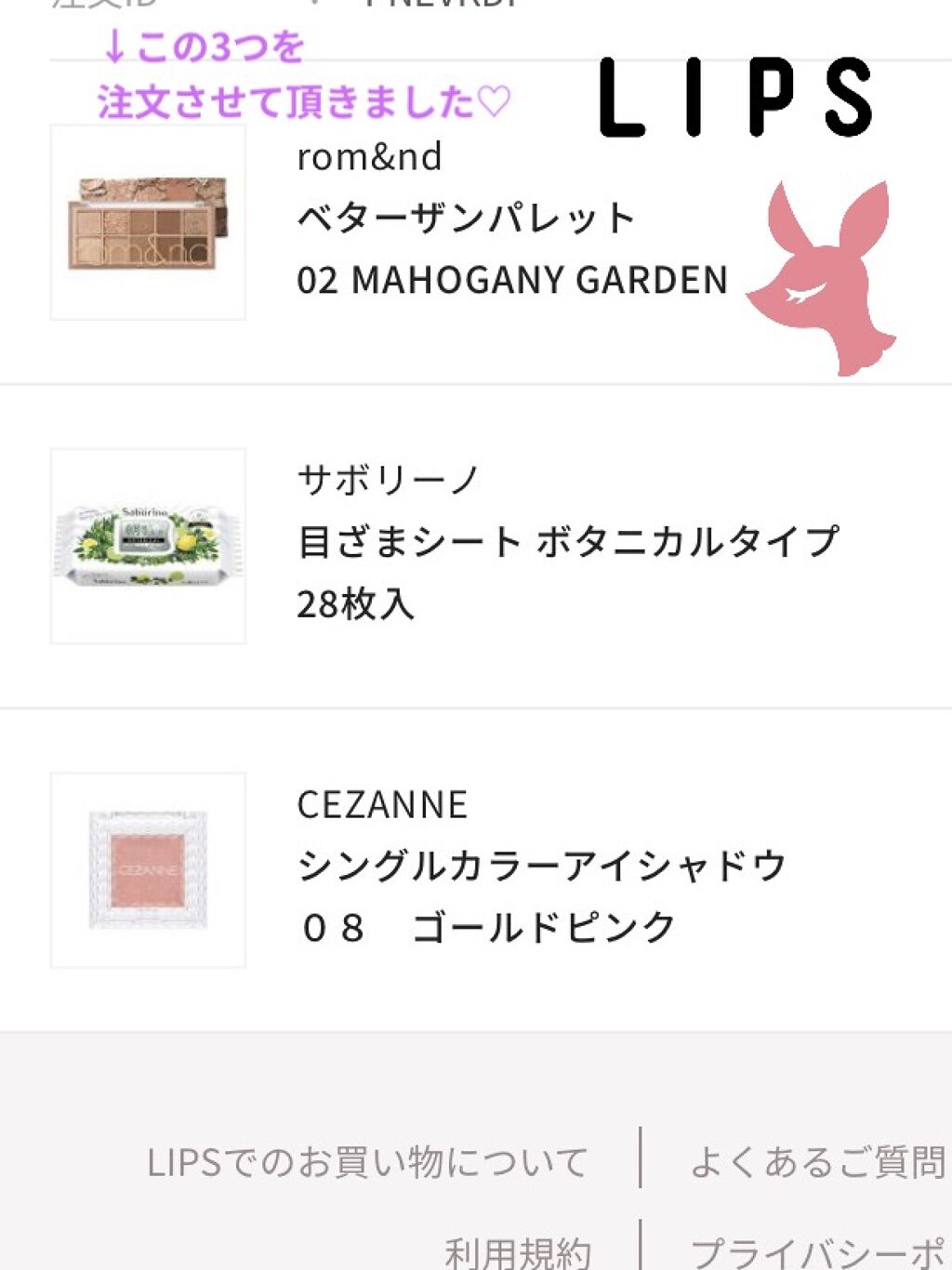This screenshot has width=952, height=1270.
Task: Select the CEZANNE brand name text
Action: coord(384,805)
